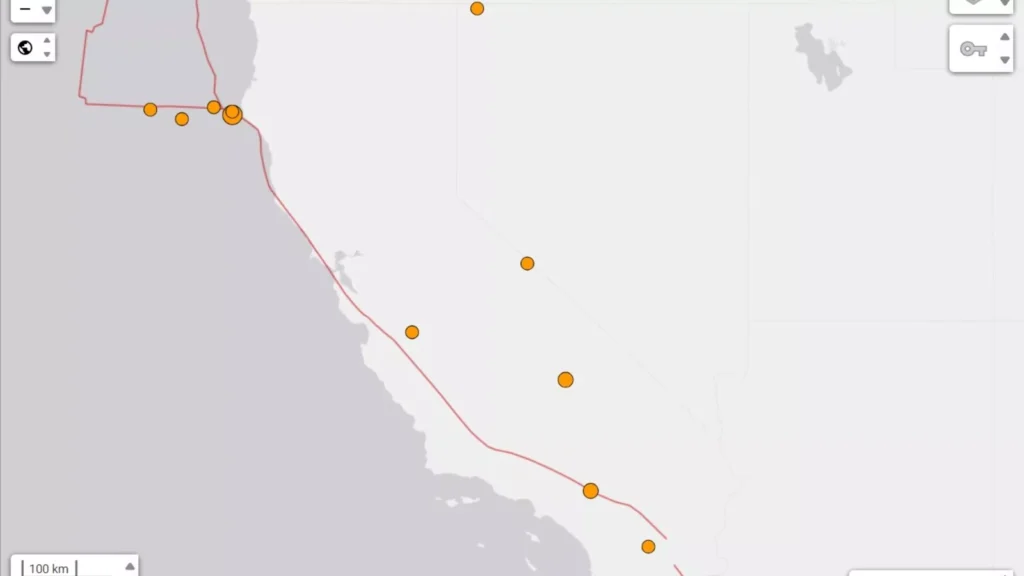This screenshot has height=576, width=1024.
Task: Select the earthquake marker near the bottom edge
Action: click(x=648, y=546)
